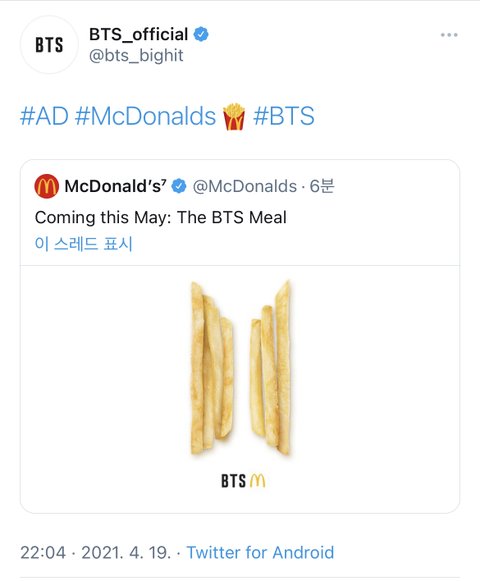The width and height of the screenshot is (480, 581).
Task: Open the tweet overflow menu
Action: click(x=449, y=35)
